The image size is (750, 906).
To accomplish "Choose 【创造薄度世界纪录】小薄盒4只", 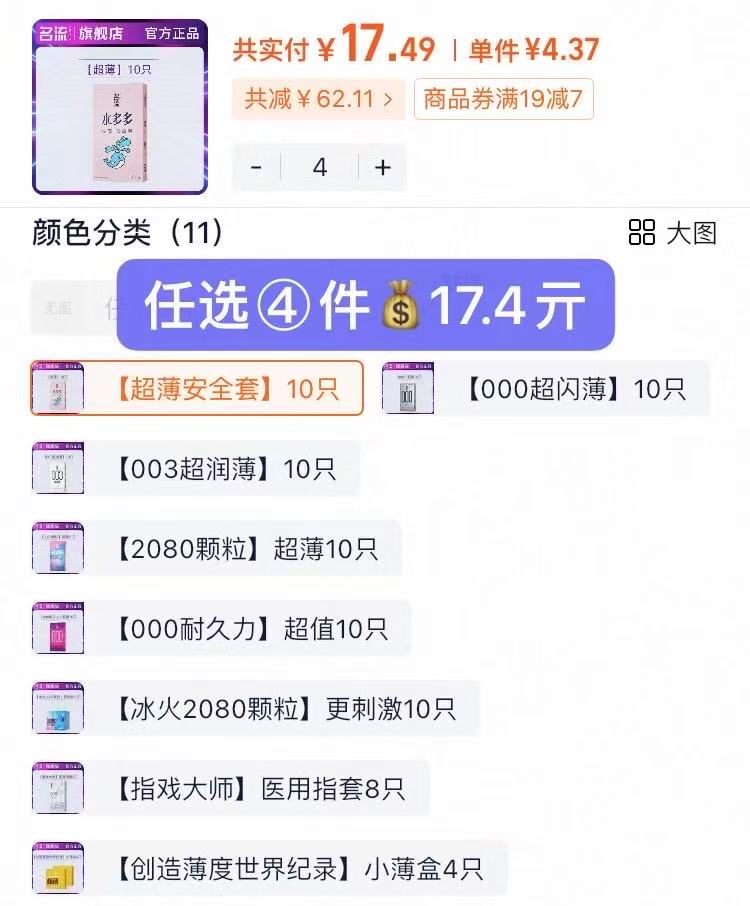I will pyautogui.click(x=268, y=868).
